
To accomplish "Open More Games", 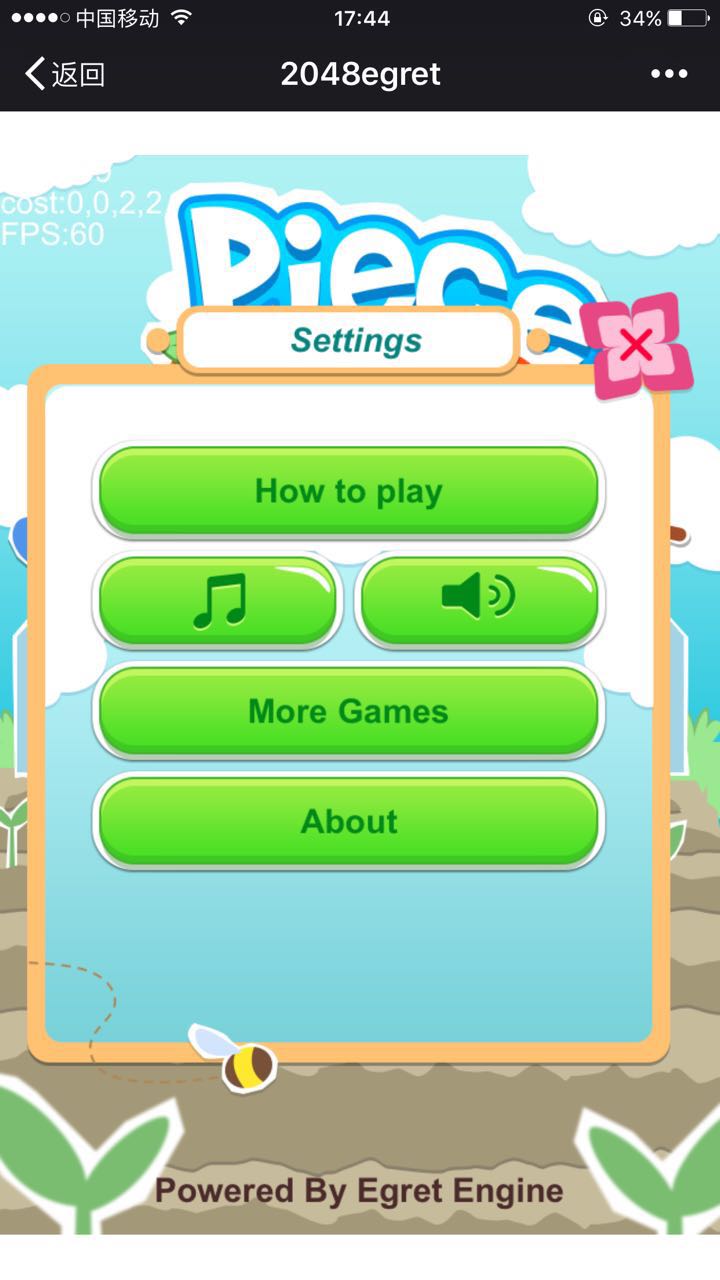I will (349, 711).
